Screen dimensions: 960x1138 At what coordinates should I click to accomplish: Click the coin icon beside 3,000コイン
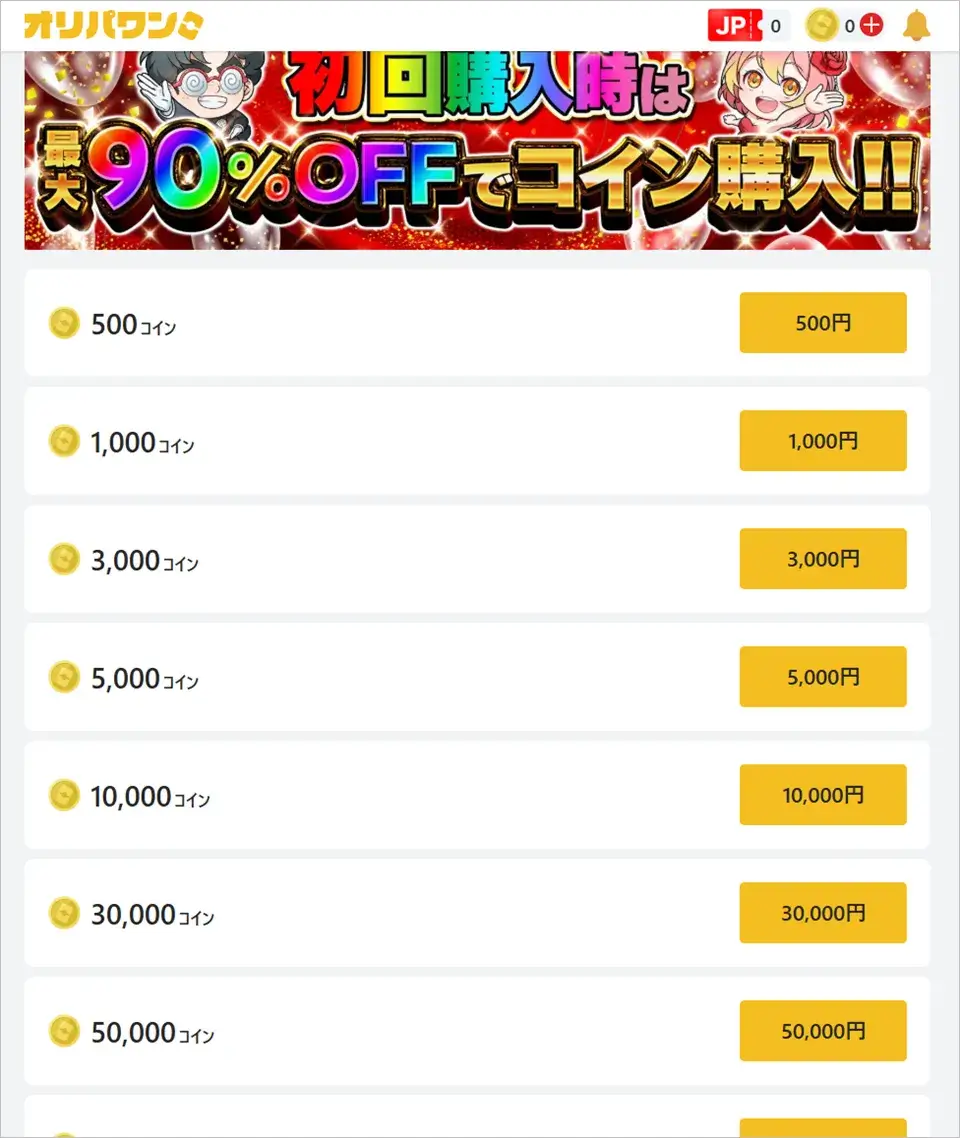click(x=64, y=559)
